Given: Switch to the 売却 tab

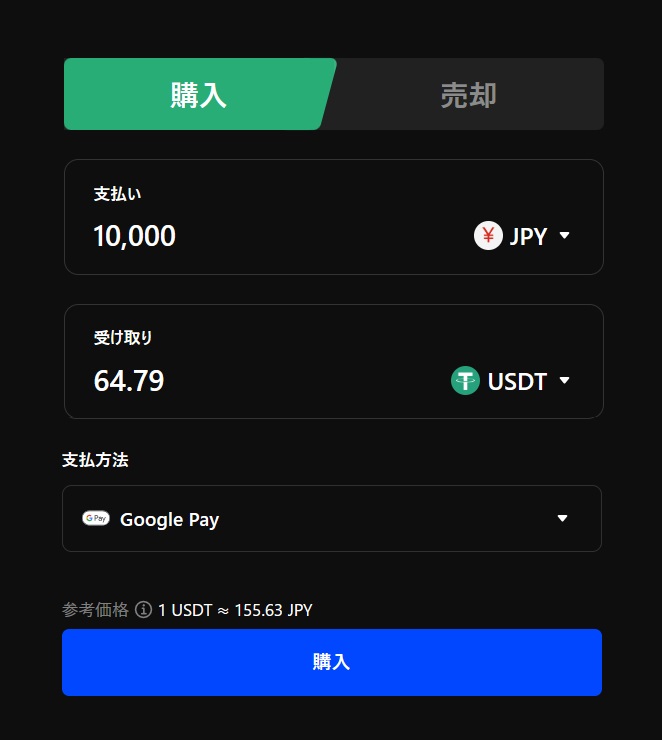Looking at the screenshot, I should pos(468,95).
